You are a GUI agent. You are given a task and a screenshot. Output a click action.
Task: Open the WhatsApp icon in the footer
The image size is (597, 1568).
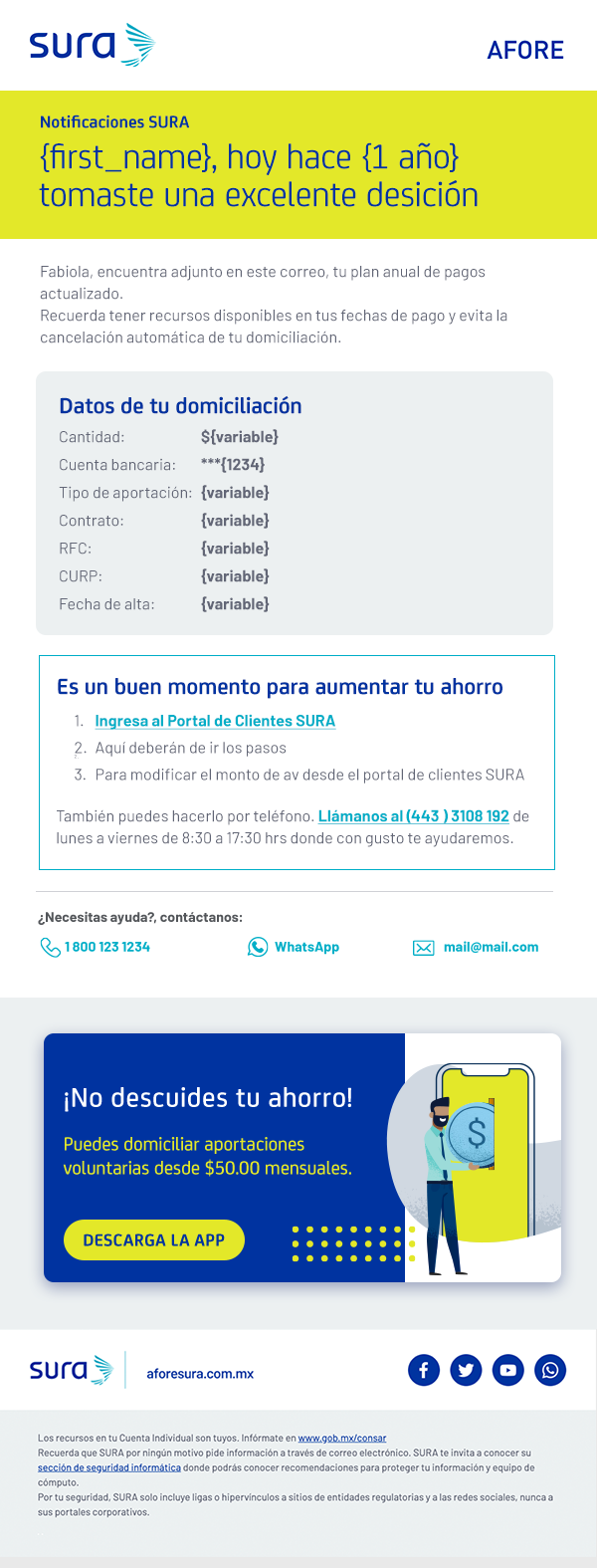550,1371
